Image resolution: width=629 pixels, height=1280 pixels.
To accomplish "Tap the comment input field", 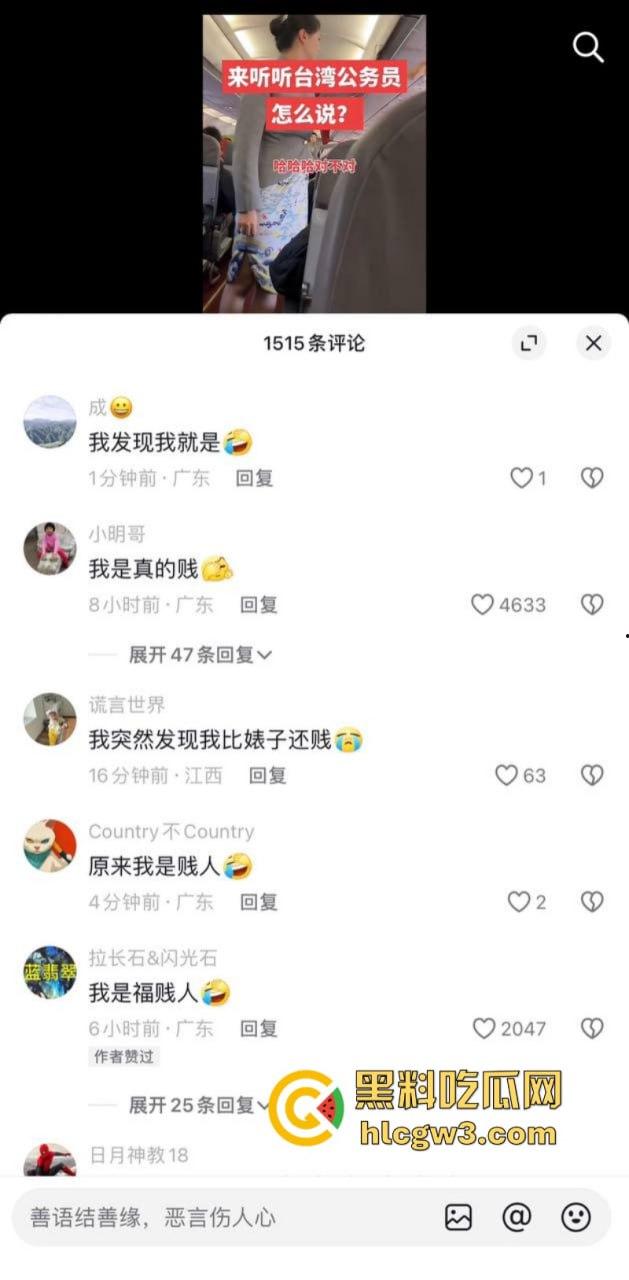I will [x=220, y=1217].
